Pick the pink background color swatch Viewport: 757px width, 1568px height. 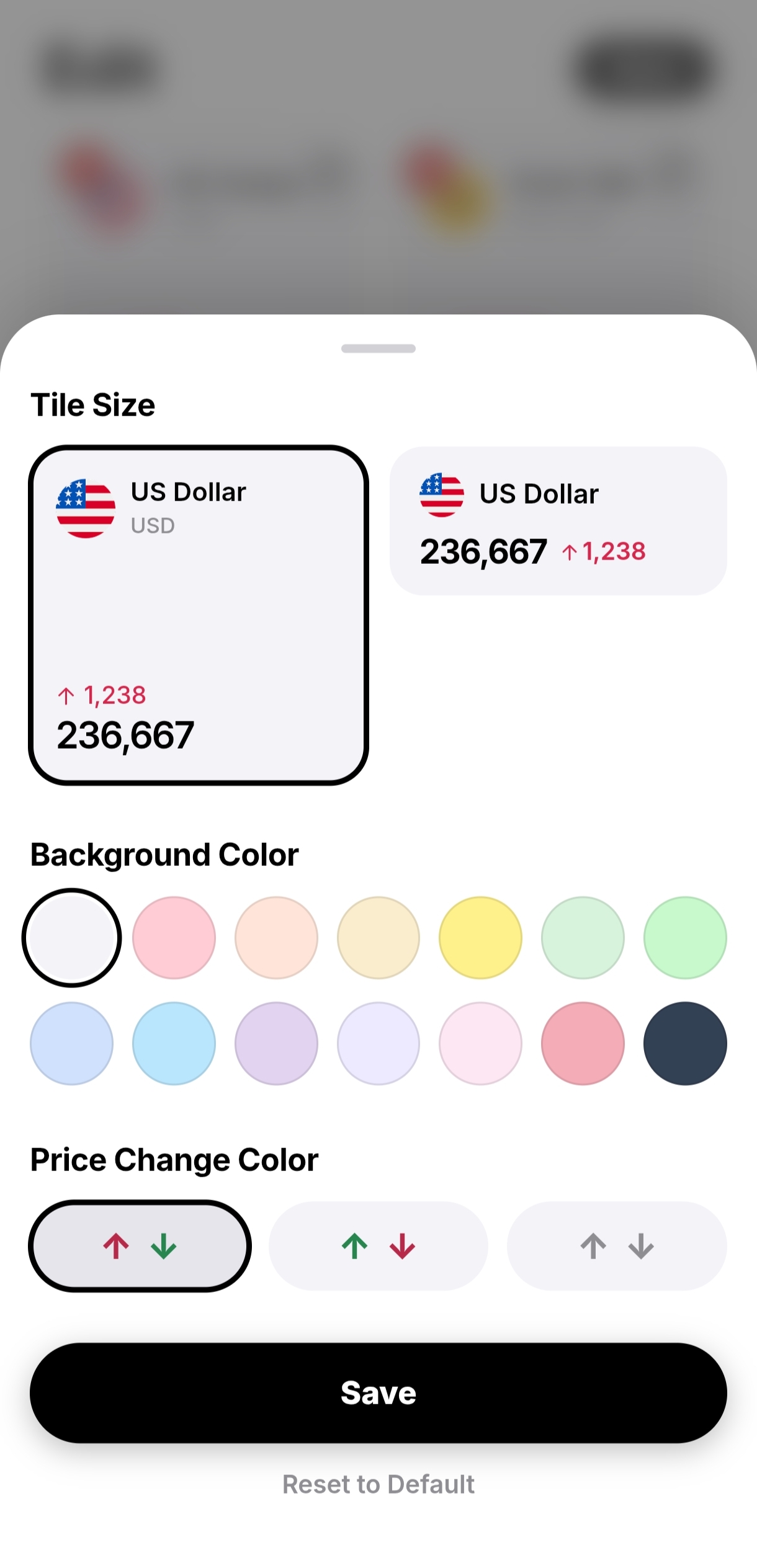[x=174, y=937]
